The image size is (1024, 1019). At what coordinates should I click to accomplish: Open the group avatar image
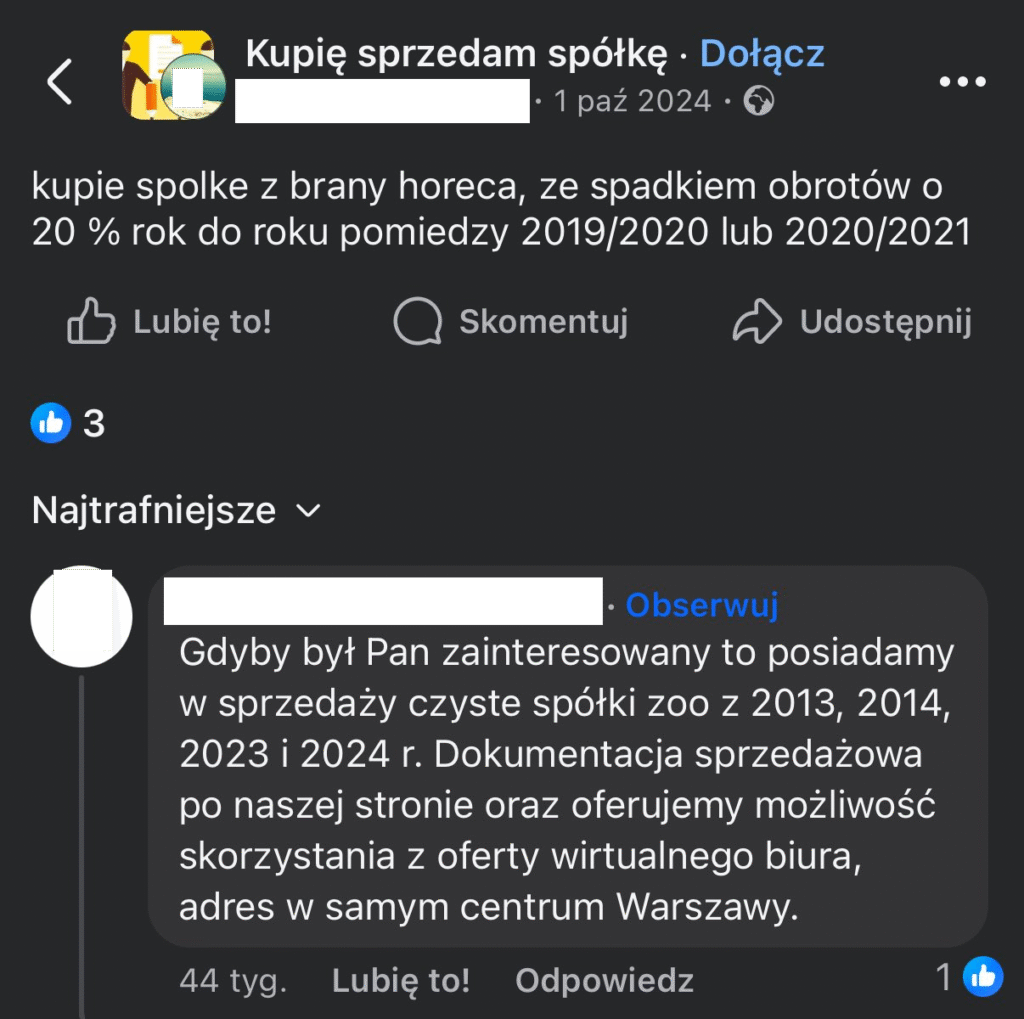coord(167,75)
